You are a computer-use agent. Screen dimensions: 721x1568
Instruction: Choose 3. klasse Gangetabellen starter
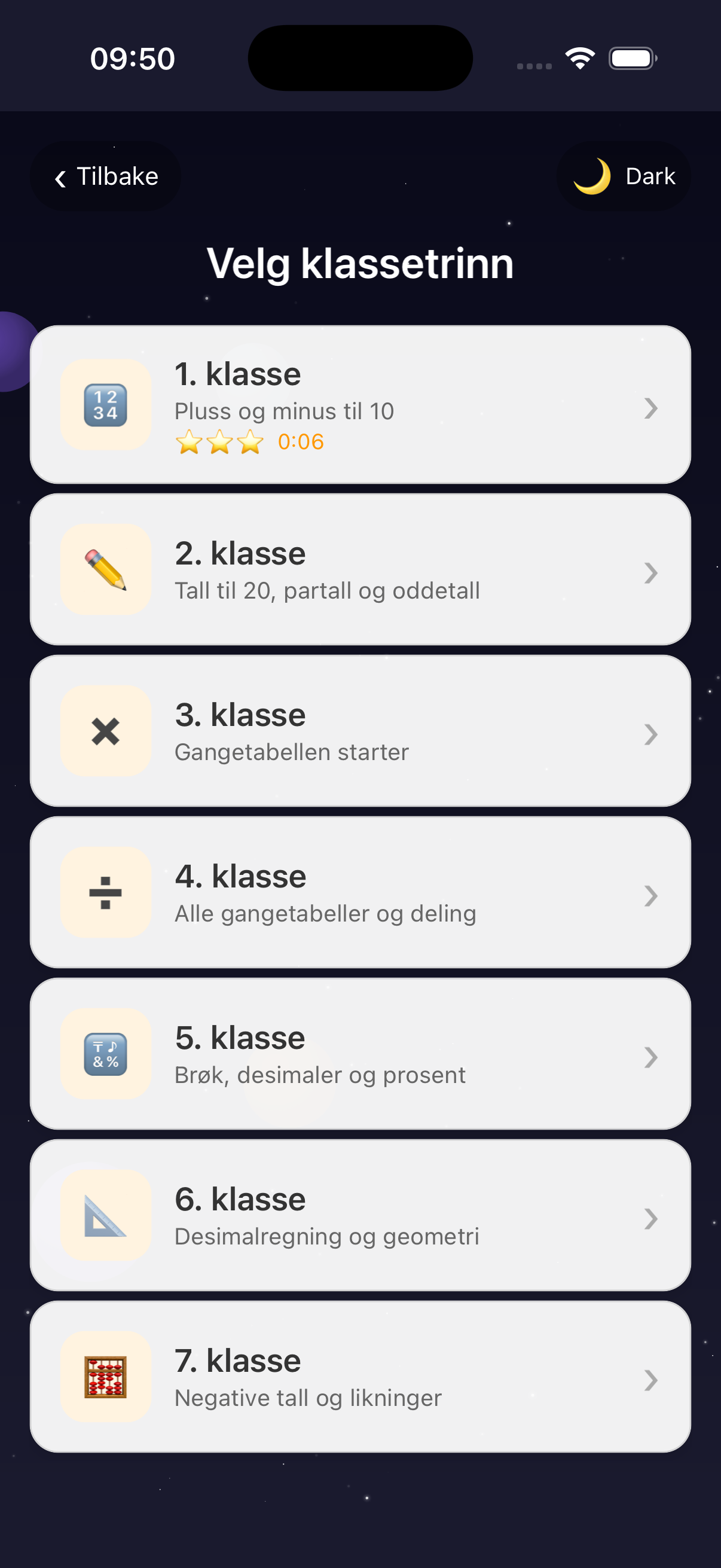pyautogui.click(x=360, y=731)
